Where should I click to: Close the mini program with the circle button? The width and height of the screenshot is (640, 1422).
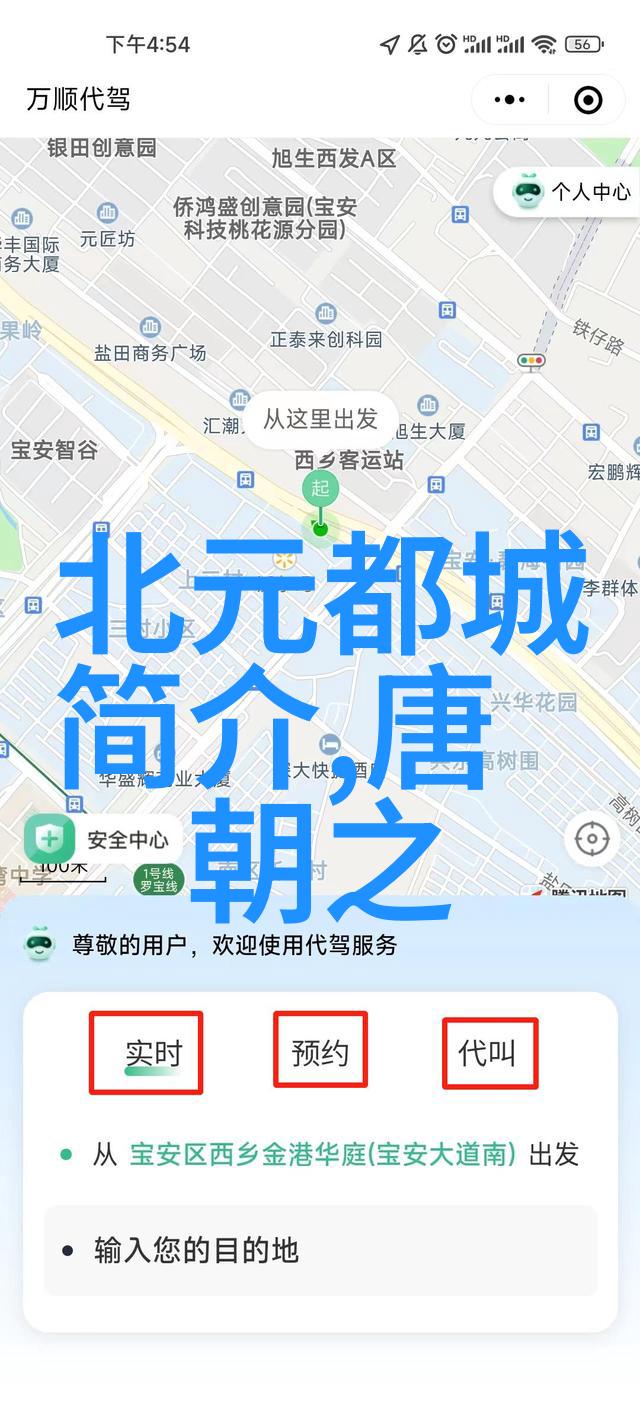[x=588, y=100]
